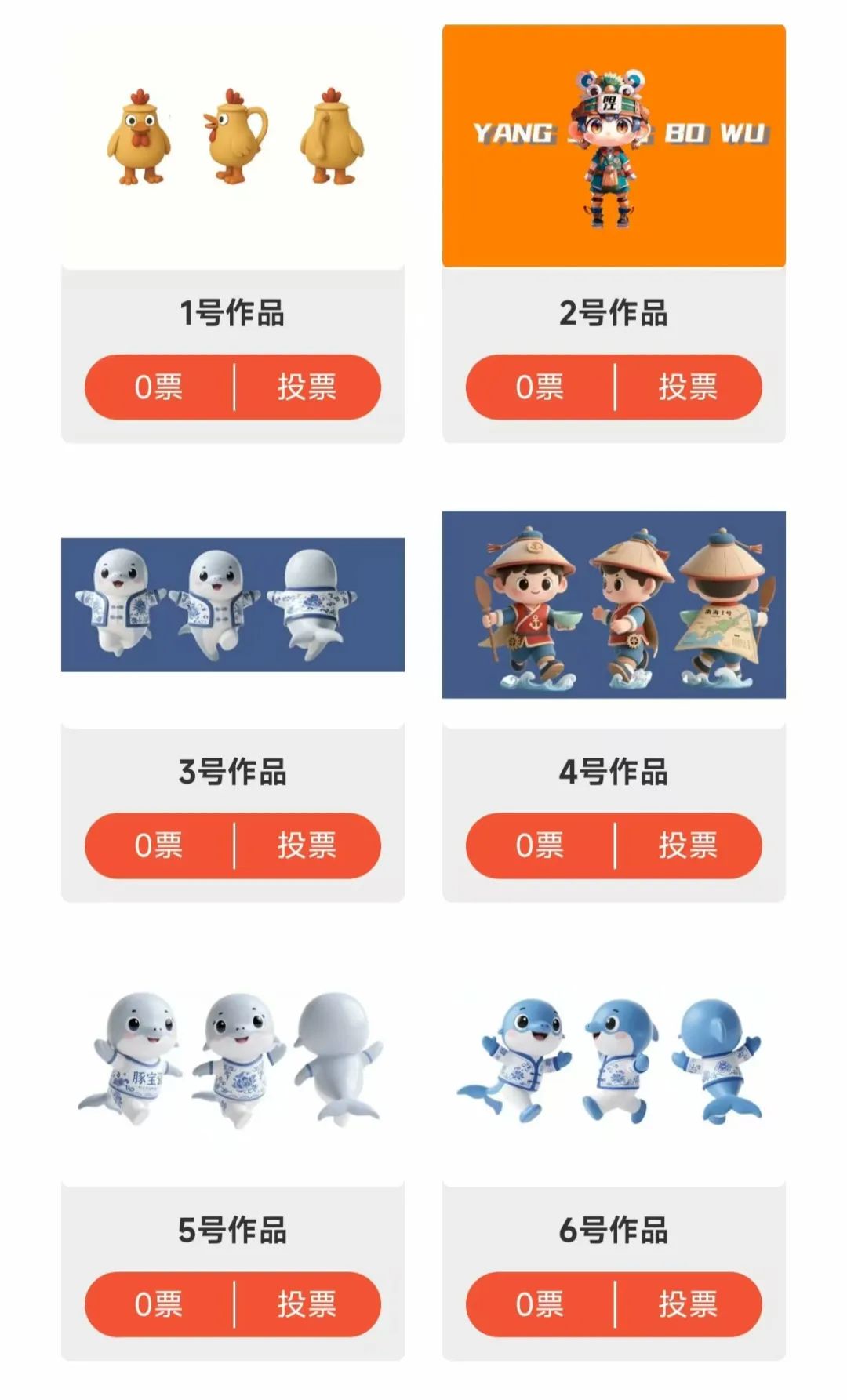View the porcelain dolphin image of 3号作品
The height and width of the screenshot is (1400, 847).
233,605
